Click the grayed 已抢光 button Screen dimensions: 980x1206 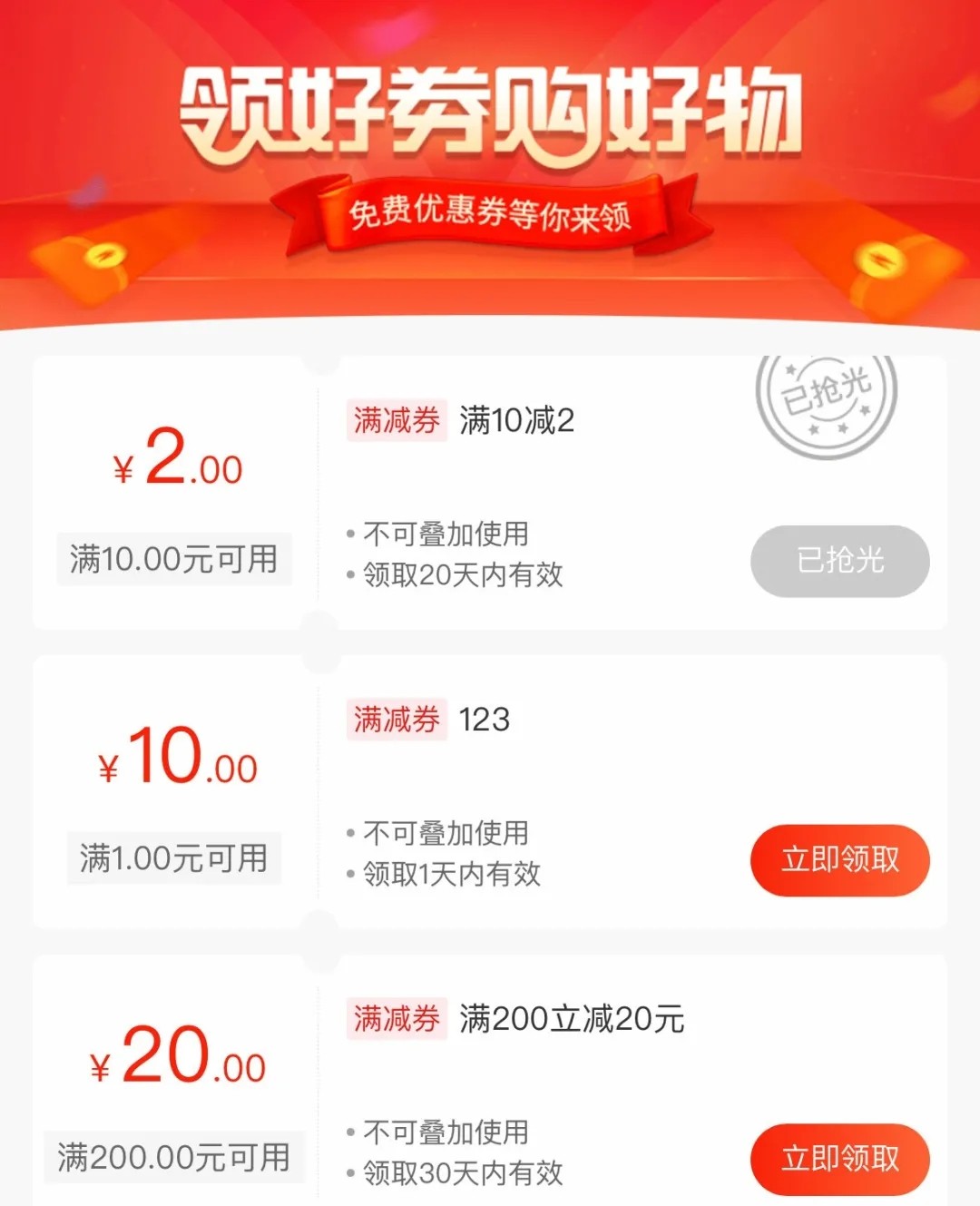pyautogui.click(x=839, y=561)
